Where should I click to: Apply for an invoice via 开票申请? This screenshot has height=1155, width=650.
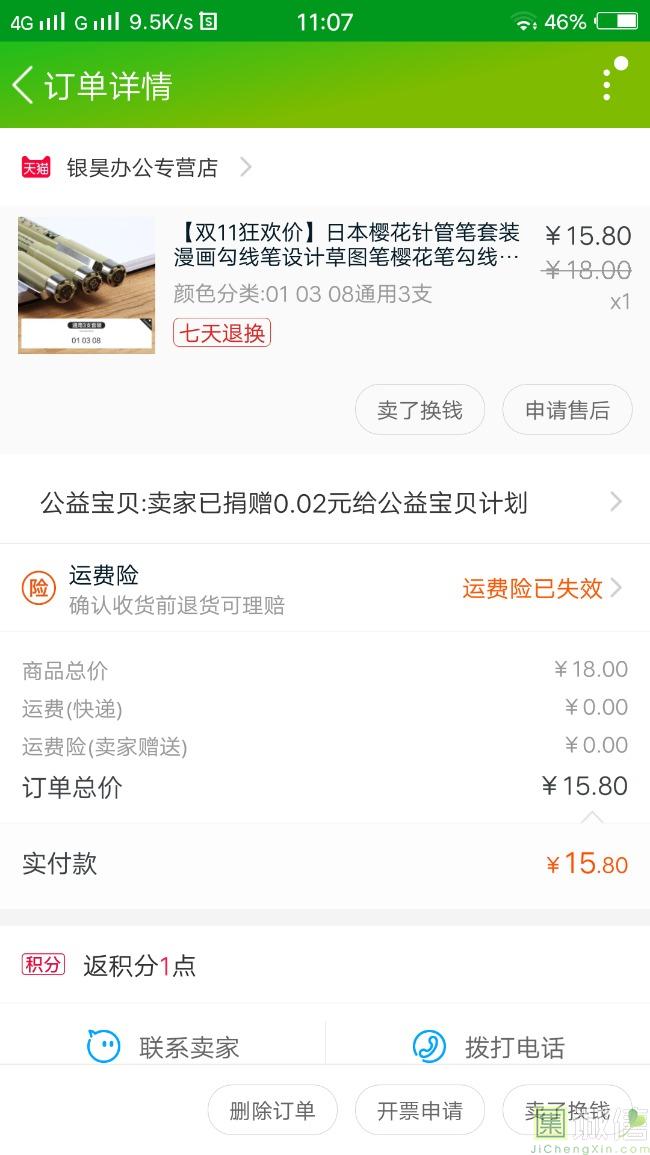pyautogui.click(x=420, y=1110)
